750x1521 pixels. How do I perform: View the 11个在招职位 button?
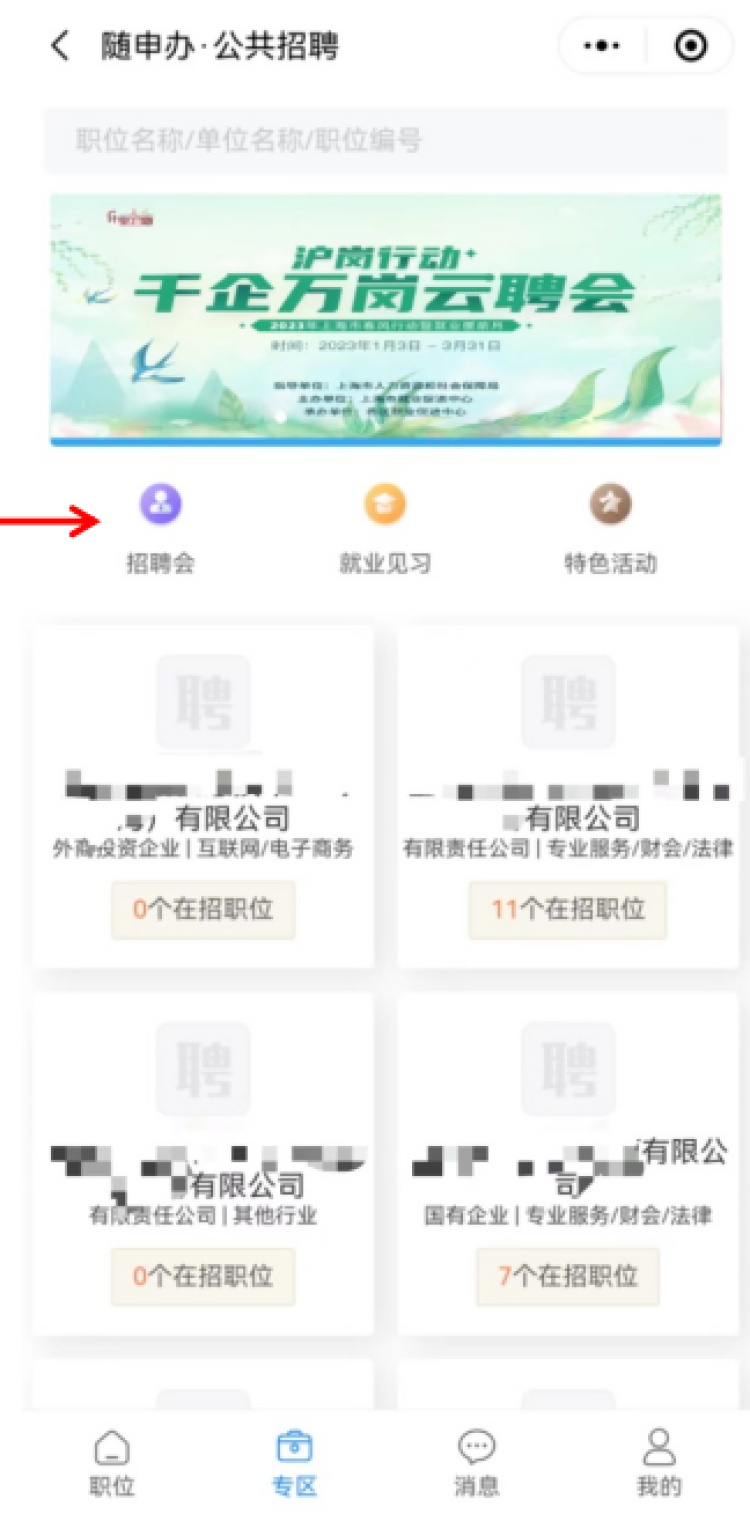568,909
